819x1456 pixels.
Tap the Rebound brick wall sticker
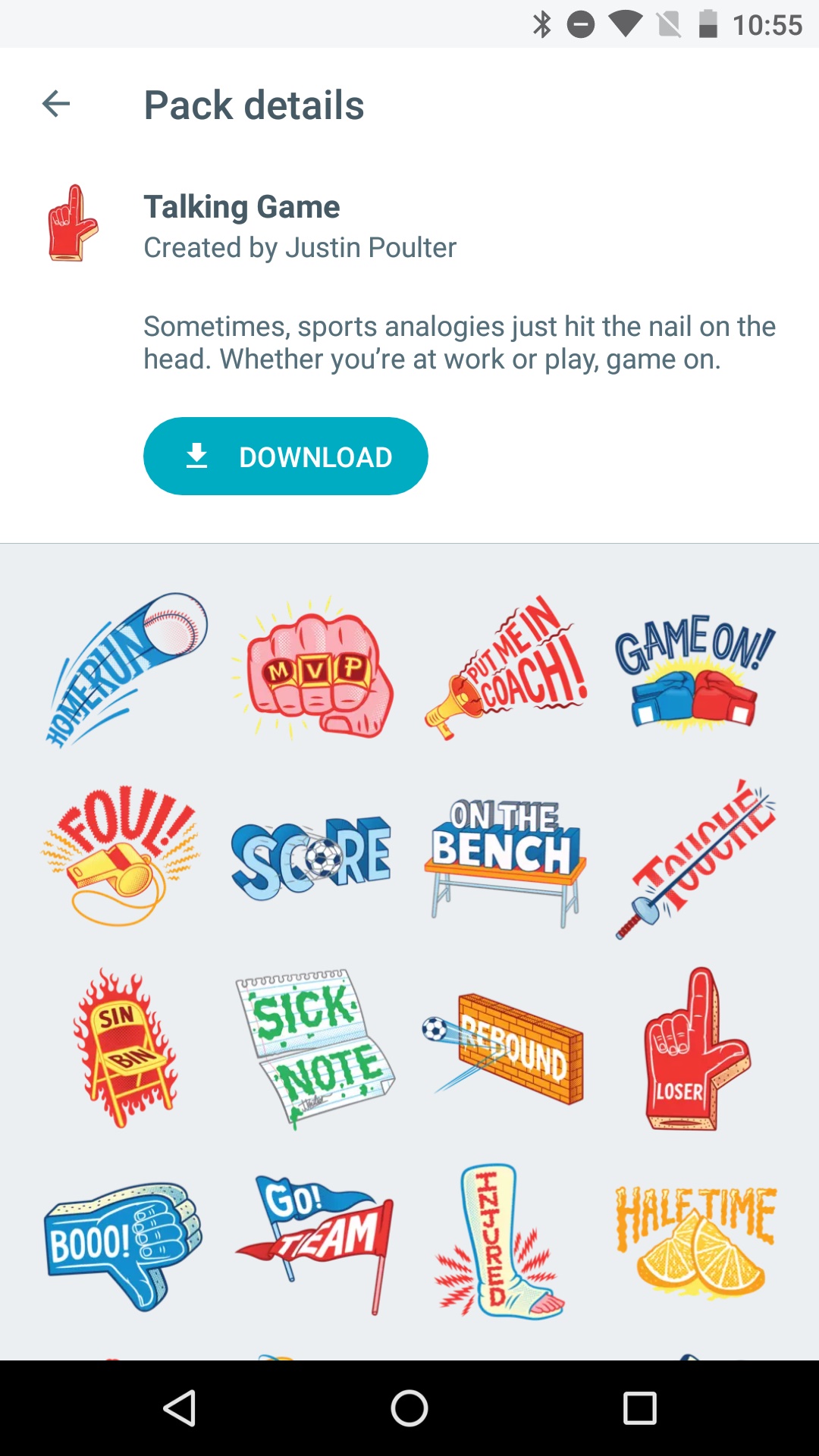click(504, 1048)
